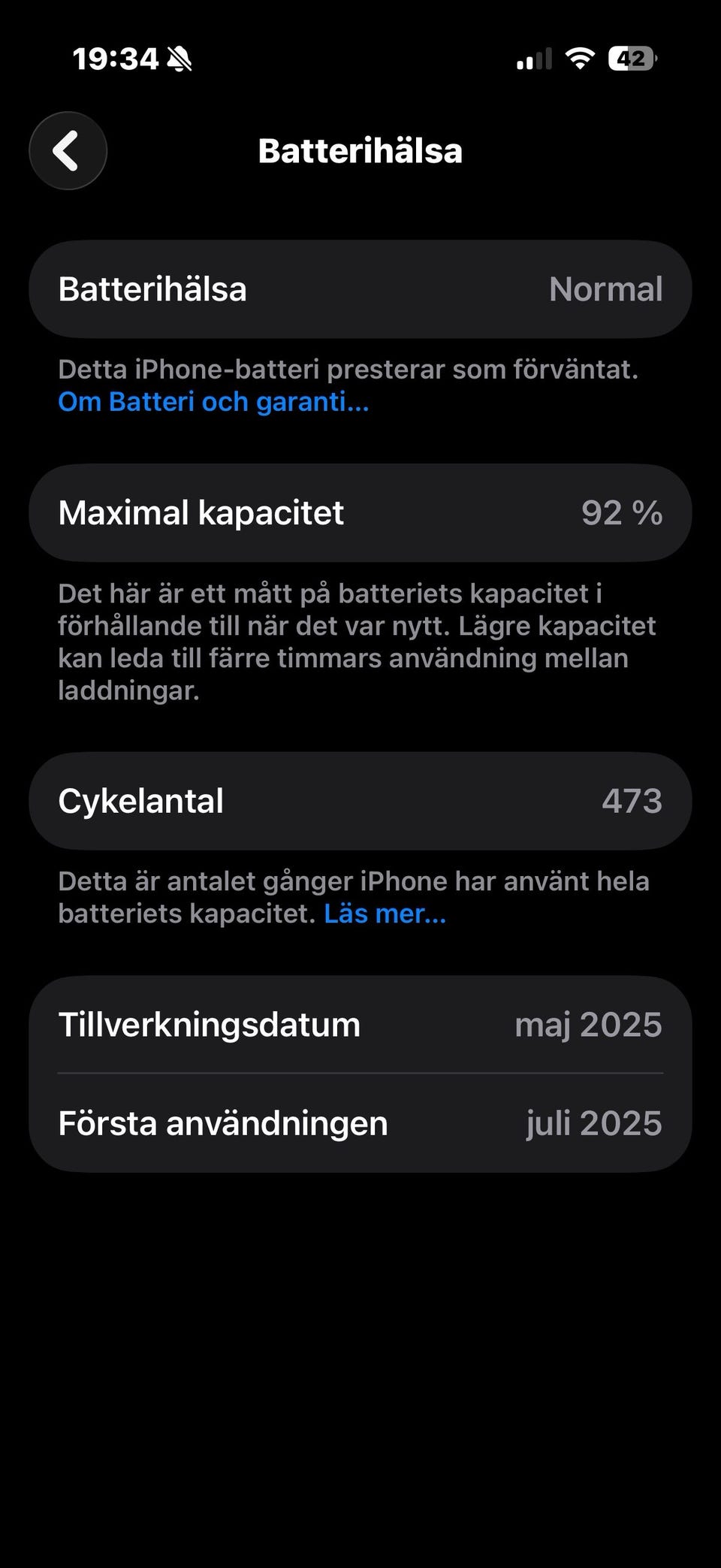Open the 'Läs mer...' link about cycle count

pos(385,914)
